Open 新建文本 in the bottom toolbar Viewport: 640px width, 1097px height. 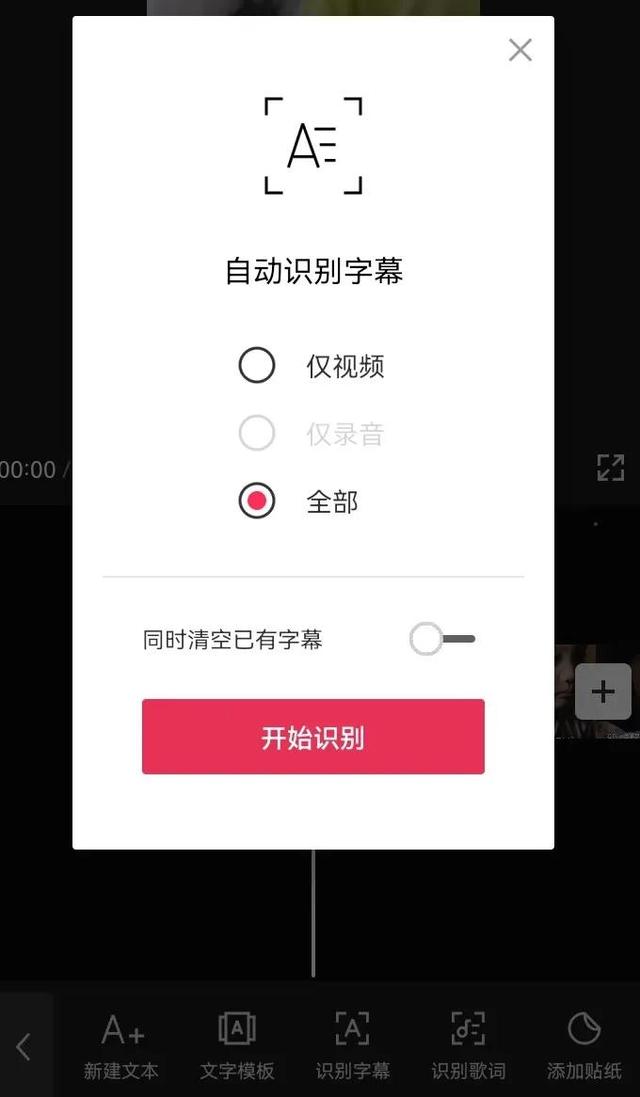pyautogui.click(x=121, y=1045)
